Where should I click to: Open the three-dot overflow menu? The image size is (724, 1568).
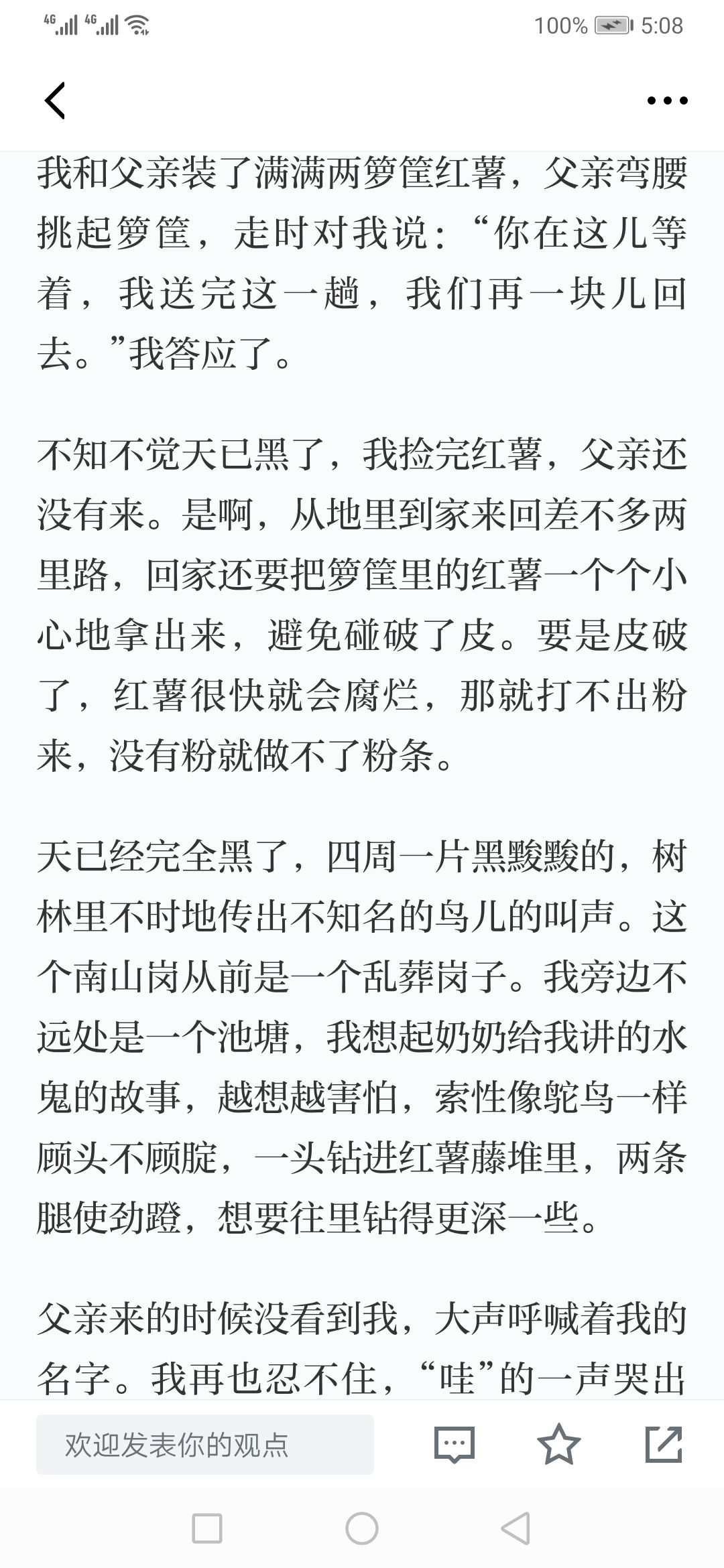click(x=667, y=101)
